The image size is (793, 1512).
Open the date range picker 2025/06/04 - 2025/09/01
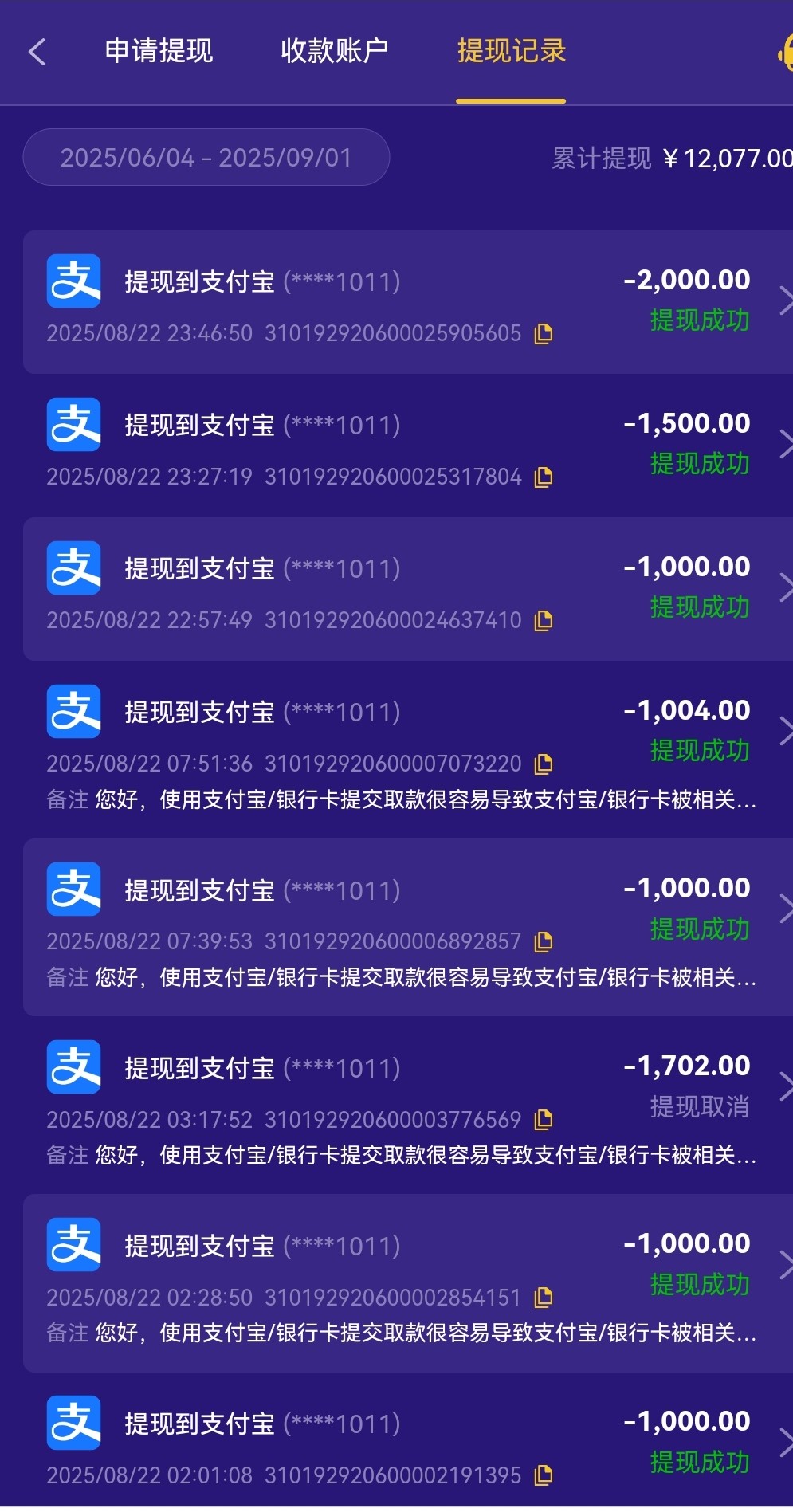click(x=206, y=158)
